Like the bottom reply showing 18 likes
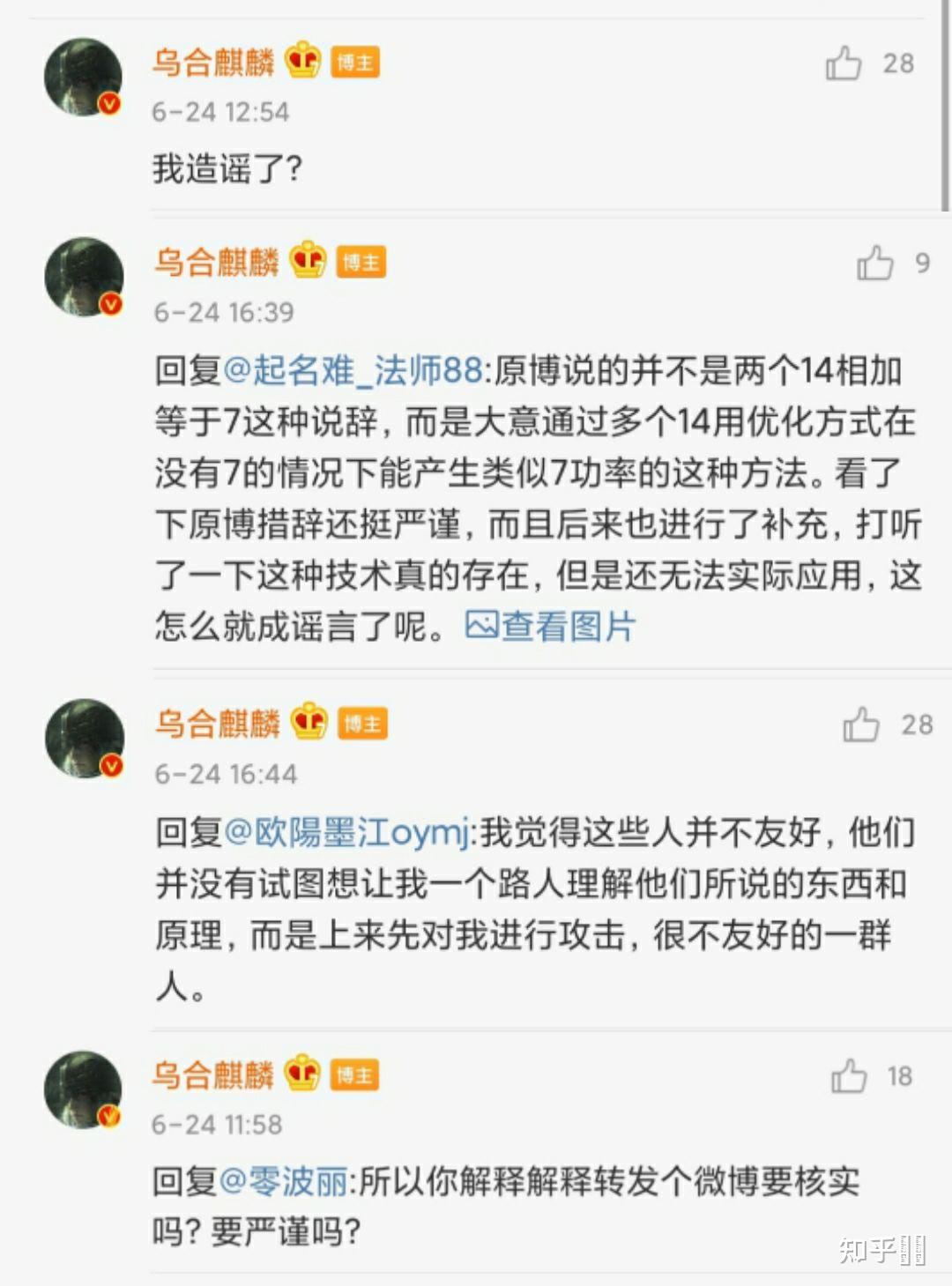Screen dimensions: 952x1286 pyautogui.click(x=849, y=1076)
